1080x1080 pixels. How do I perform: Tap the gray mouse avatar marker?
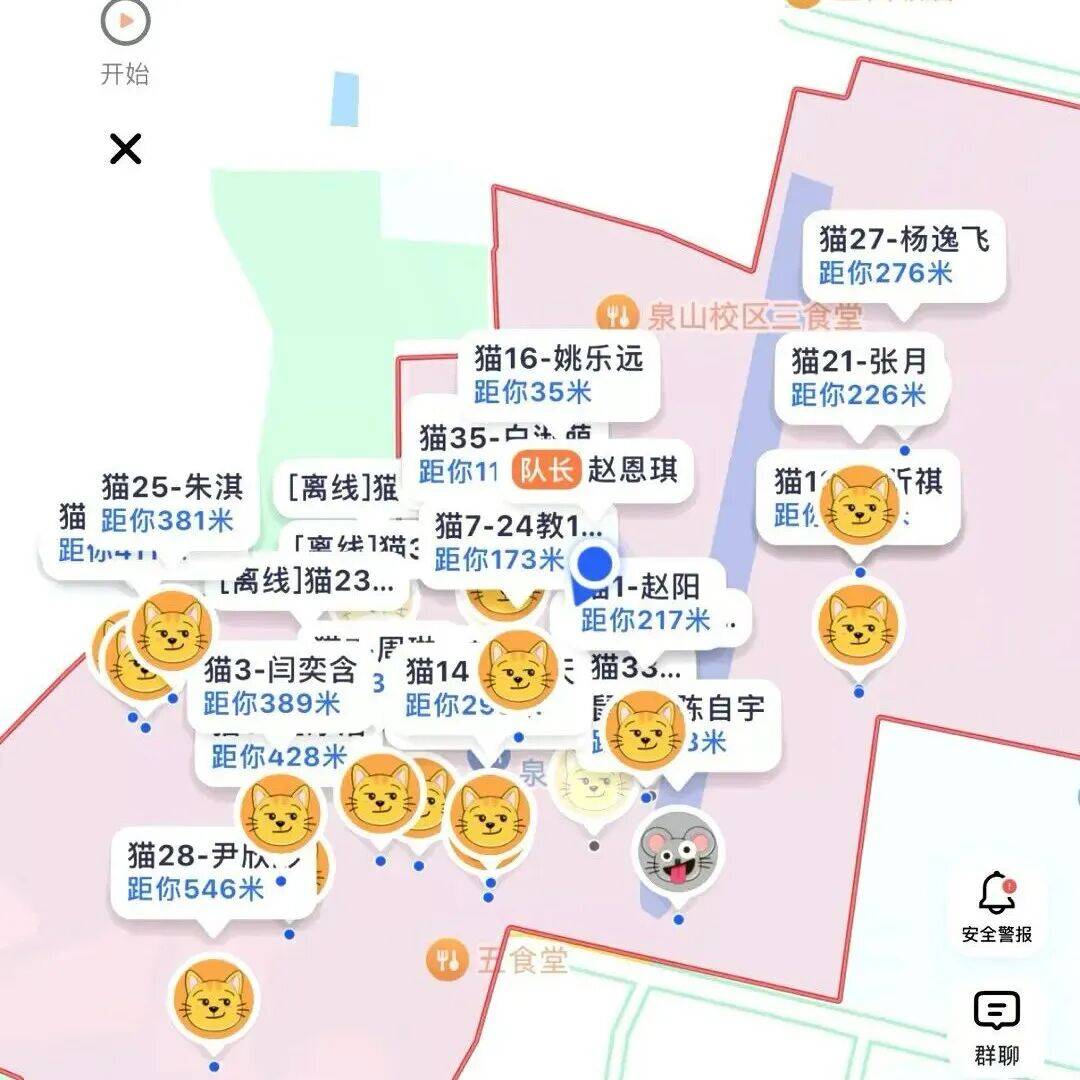(679, 851)
